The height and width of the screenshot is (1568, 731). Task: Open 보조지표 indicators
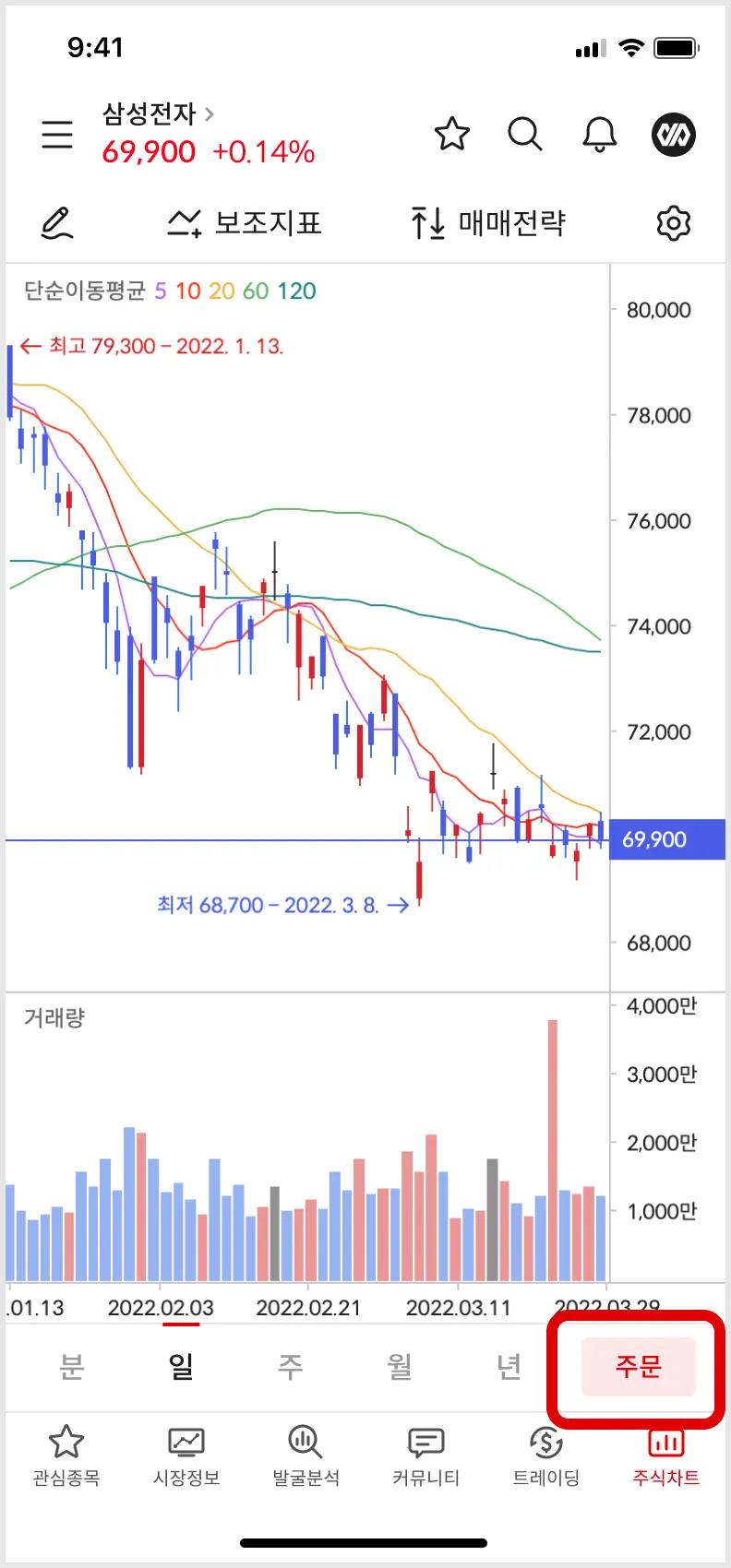pos(245,223)
